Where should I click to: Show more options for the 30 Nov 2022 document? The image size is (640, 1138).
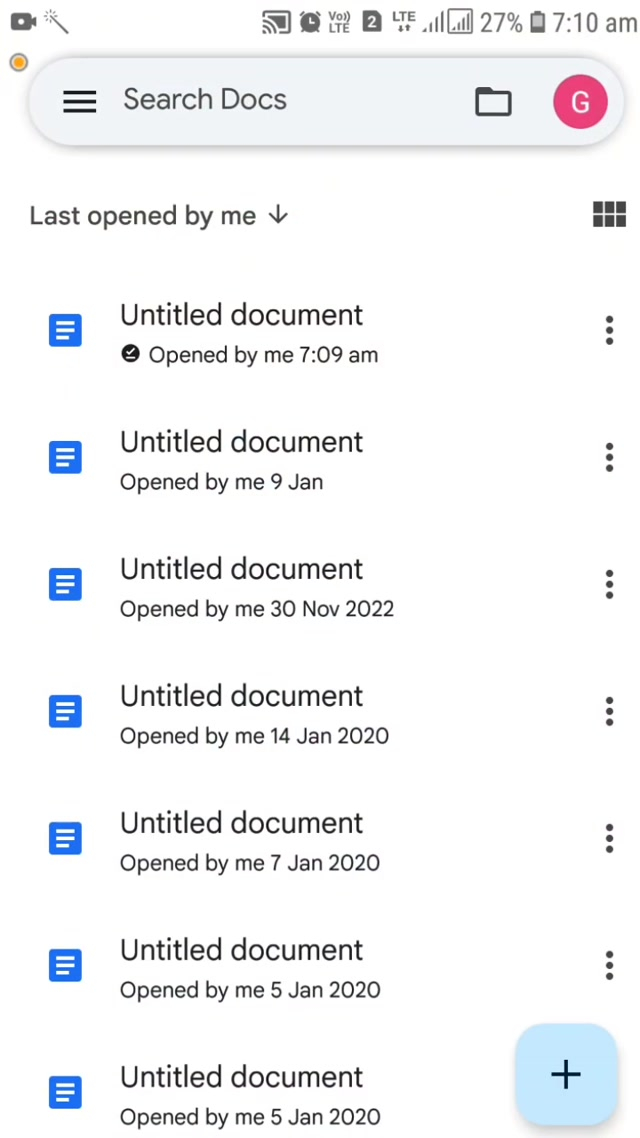[x=609, y=585]
